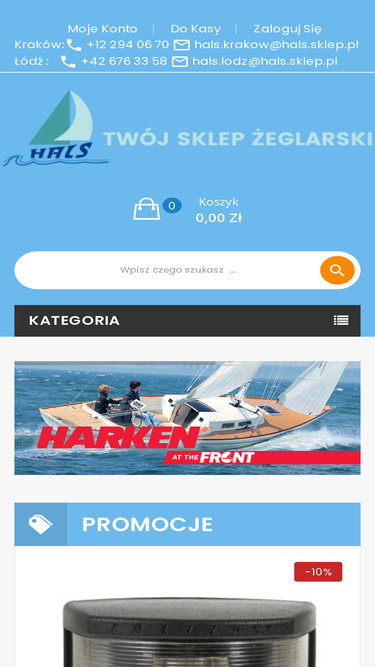Go to Do Kasy checkout
The width and height of the screenshot is (375, 667).
tap(196, 29)
